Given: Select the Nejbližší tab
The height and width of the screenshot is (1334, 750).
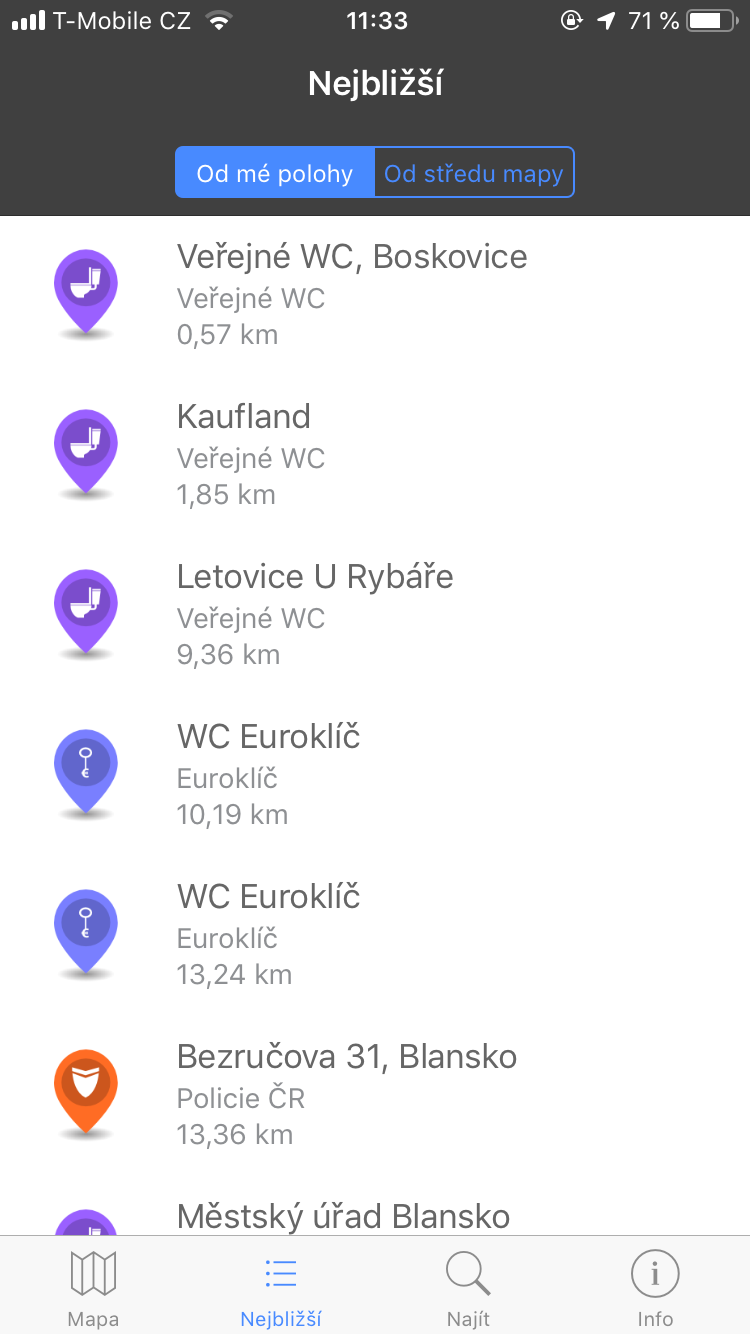Looking at the screenshot, I should (x=280, y=1285).
